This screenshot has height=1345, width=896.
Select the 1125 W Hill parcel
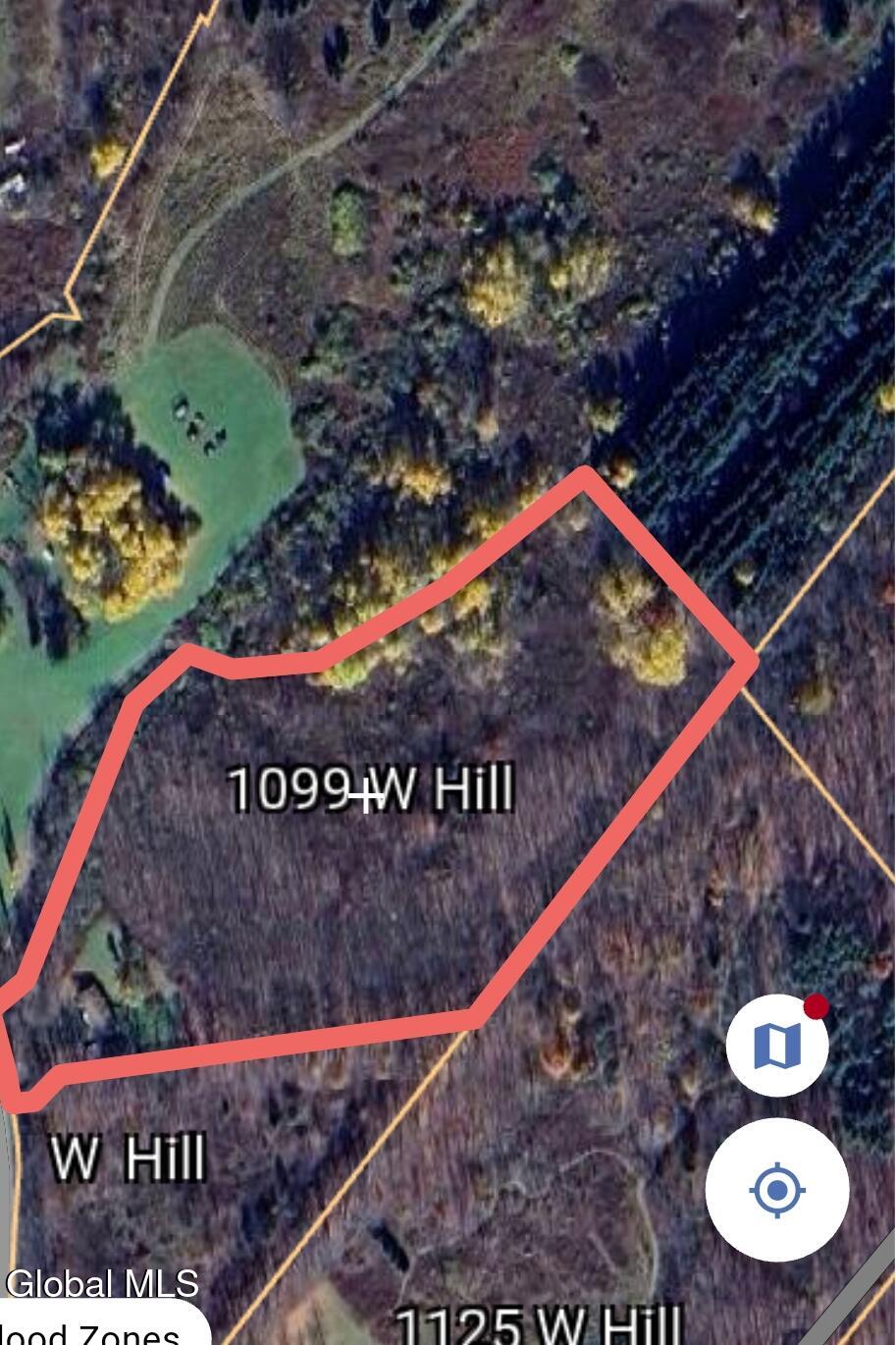538,1323
